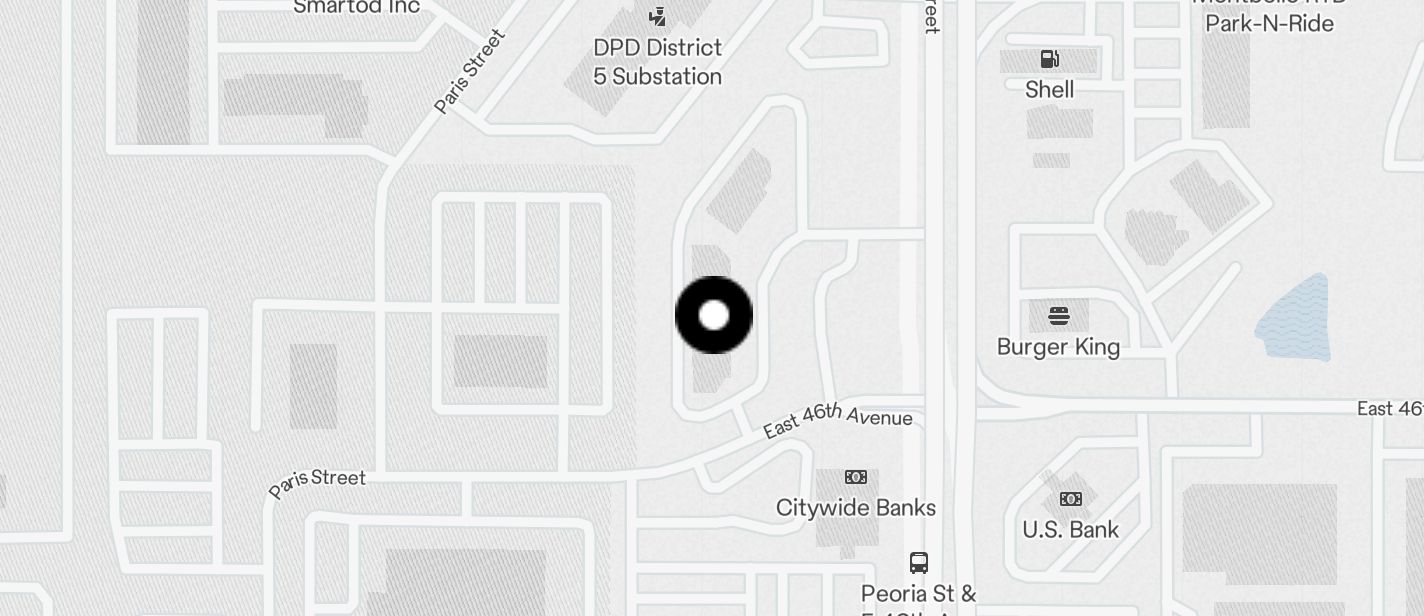
Task: Select the Citywide Banks marker
Action: pyautogui.click(x=856, y=477)
